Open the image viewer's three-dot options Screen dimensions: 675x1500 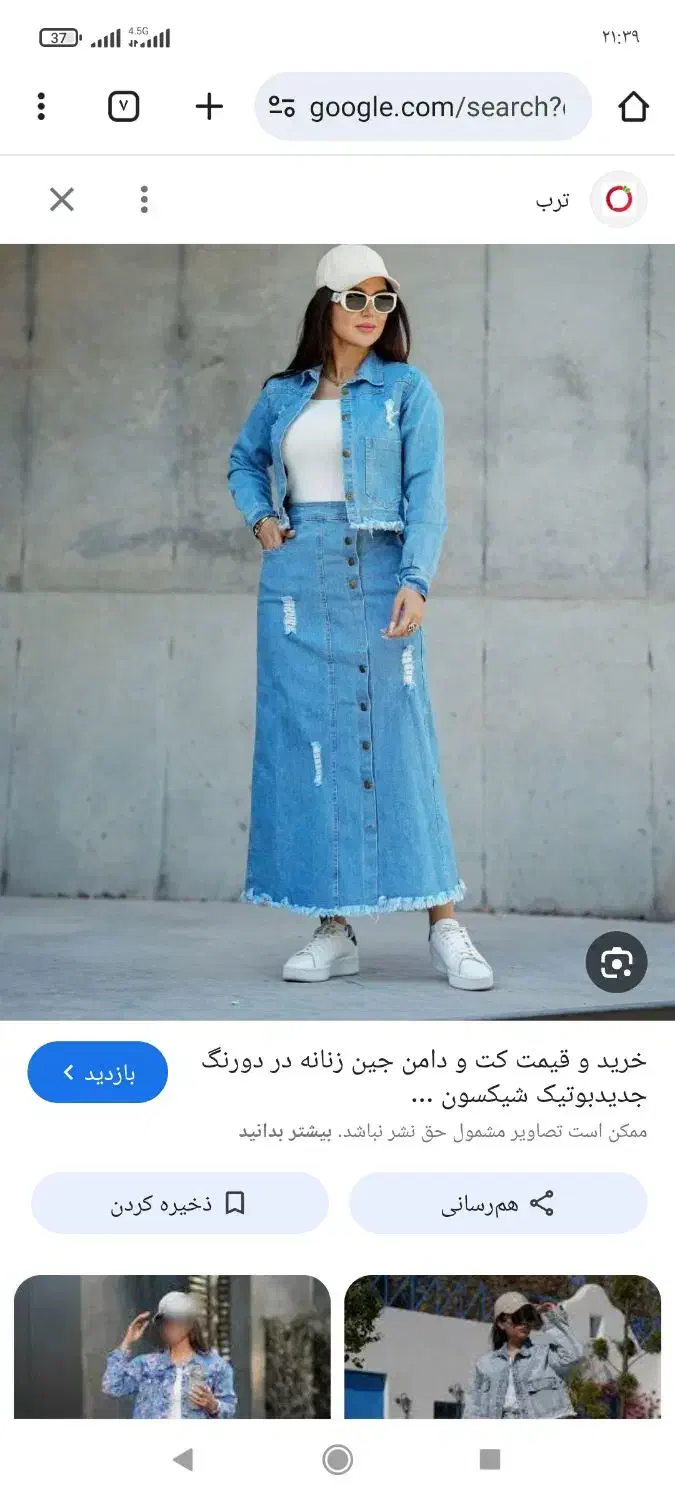pos(144,200)
